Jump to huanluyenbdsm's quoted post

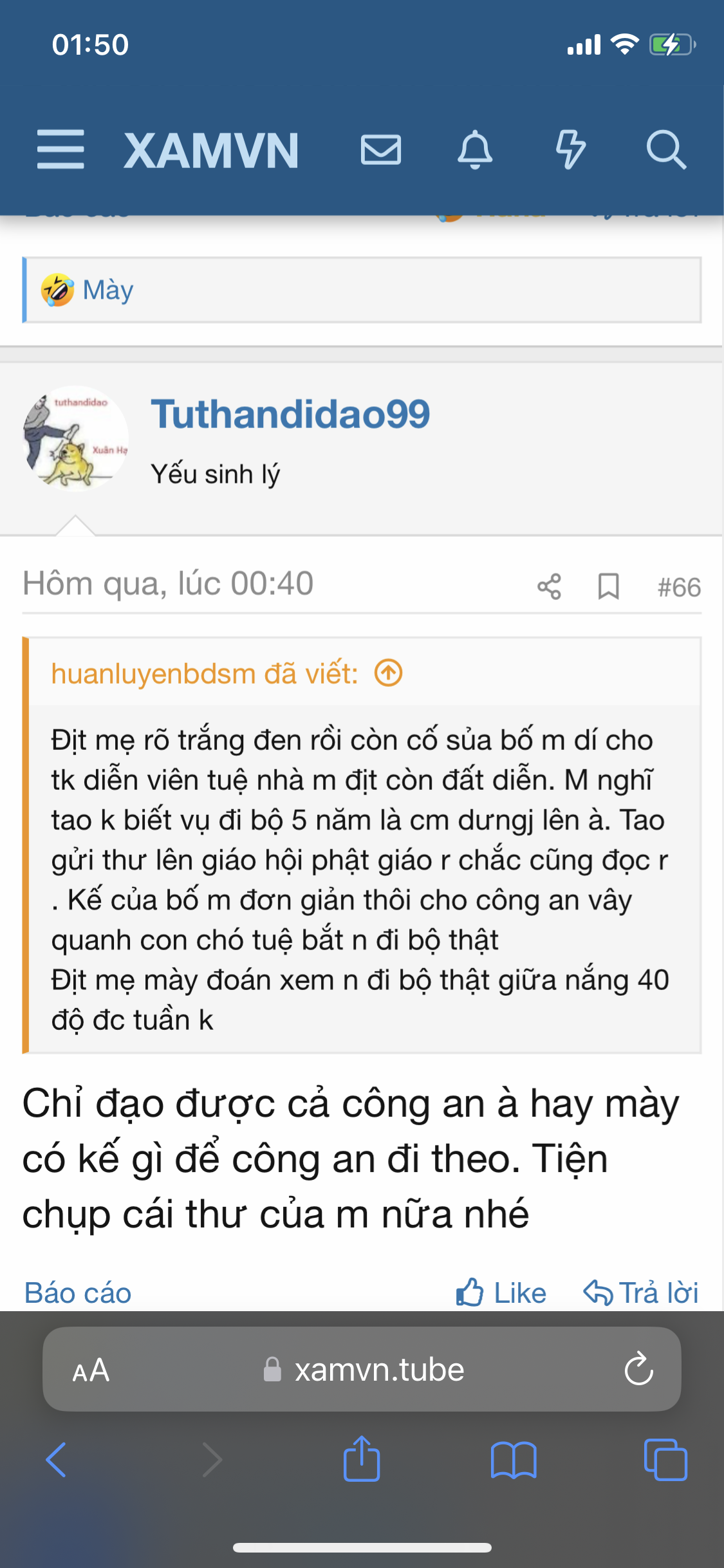pyautogui.click(x=389, y=673)
